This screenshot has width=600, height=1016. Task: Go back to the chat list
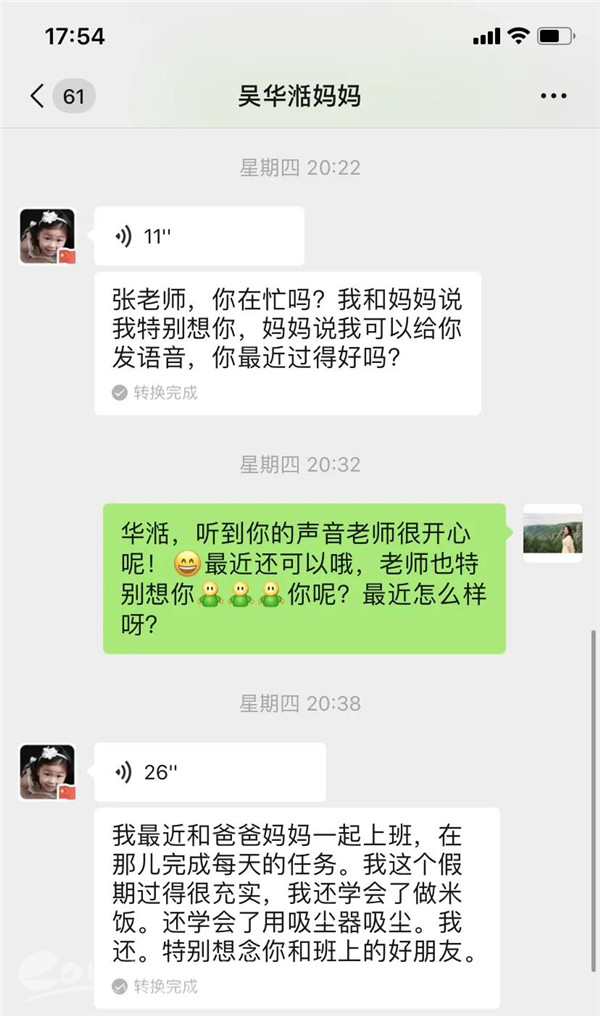(38, 96)
